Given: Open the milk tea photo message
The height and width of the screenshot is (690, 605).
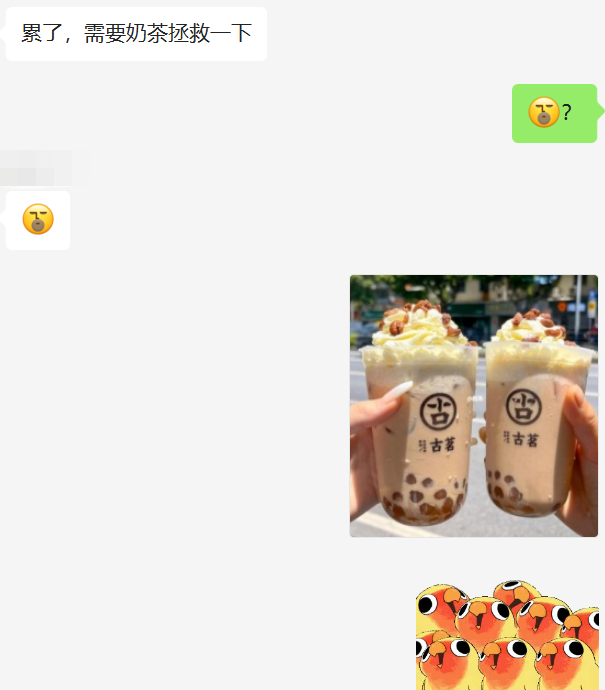Looking at the screenshot, I should click(x=473, y=406).
